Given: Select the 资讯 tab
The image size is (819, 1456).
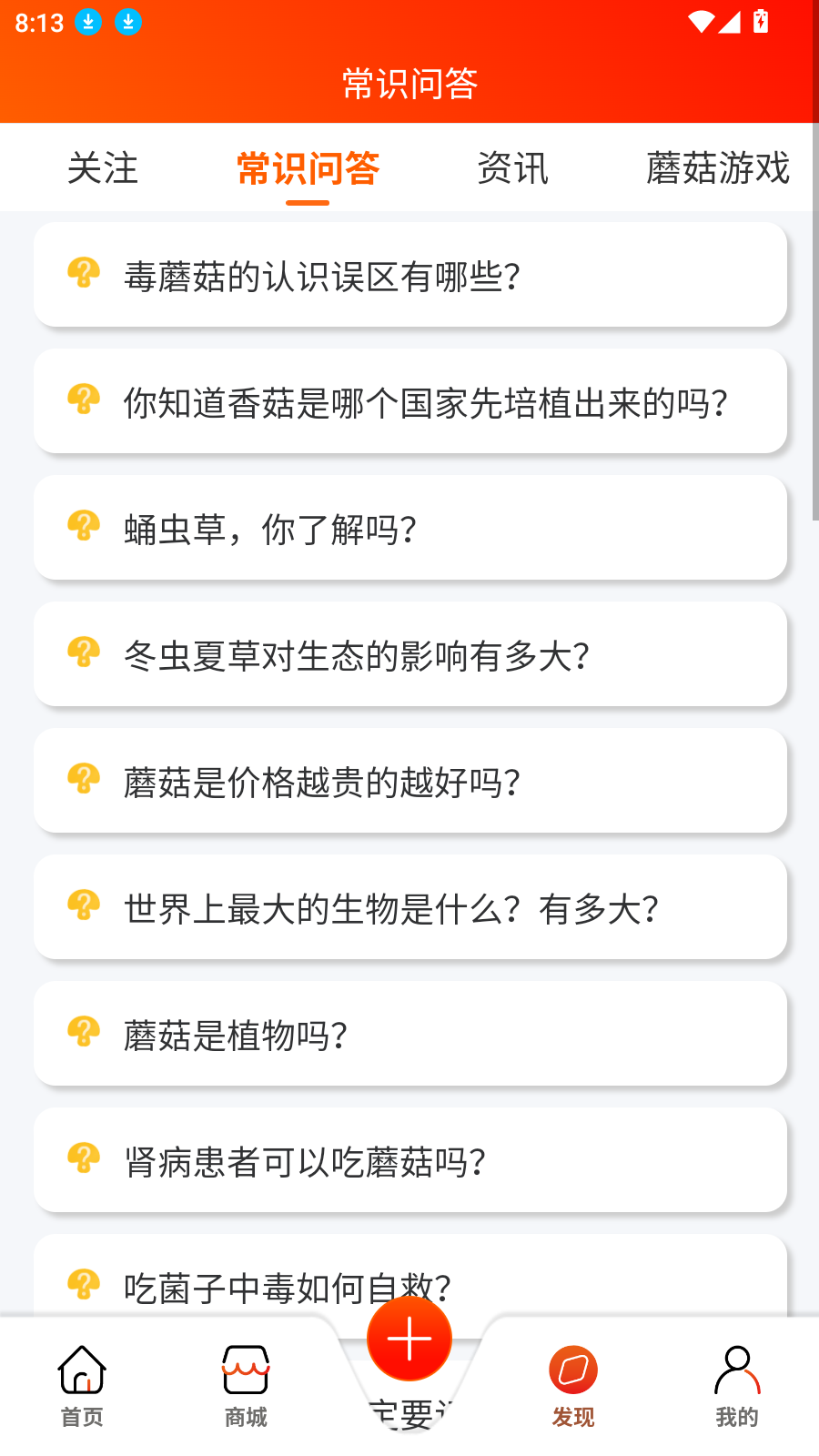Looking at the screenshot, I should (513, 168).
